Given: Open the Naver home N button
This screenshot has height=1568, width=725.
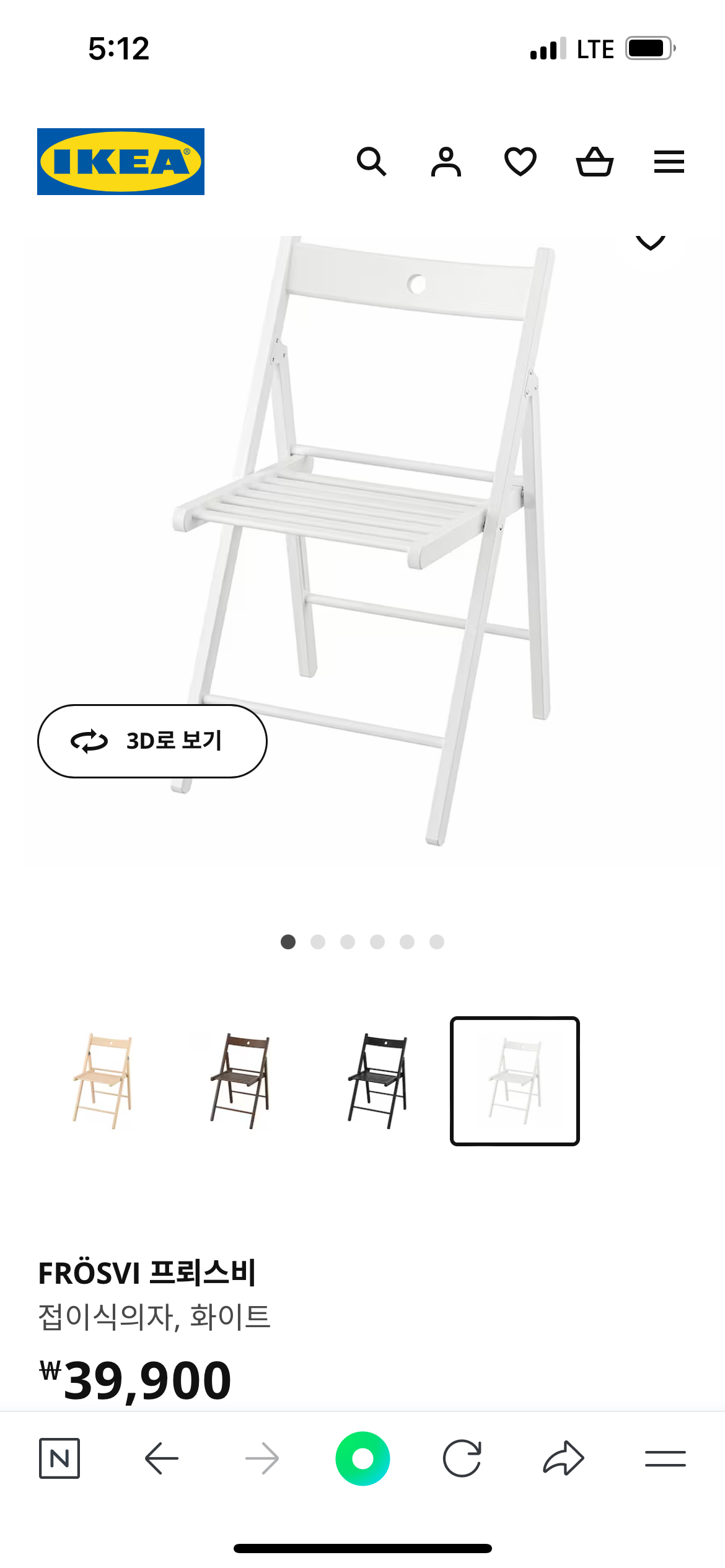Looking at the screenshot, I should click(x=59, y=1459).
